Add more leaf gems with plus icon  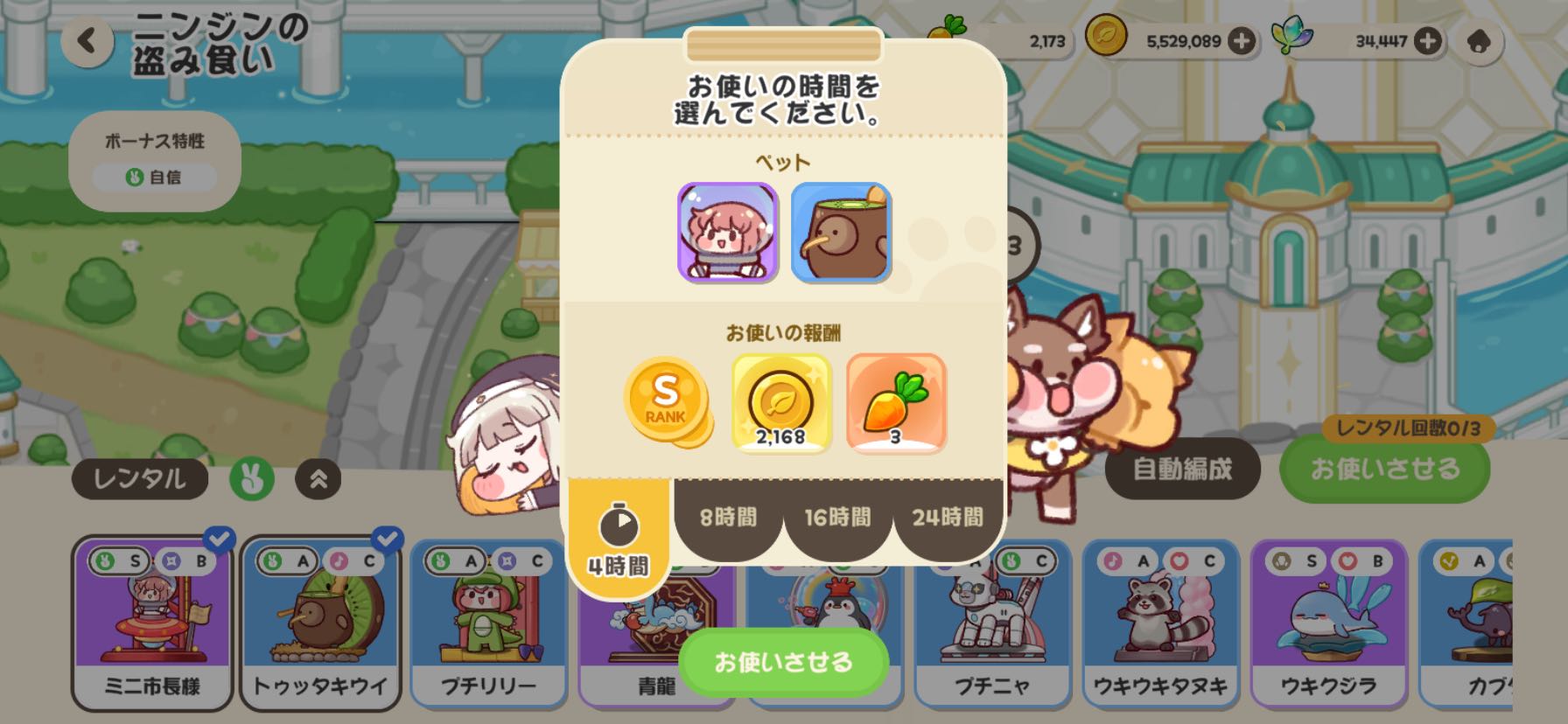click(1427, 41)
